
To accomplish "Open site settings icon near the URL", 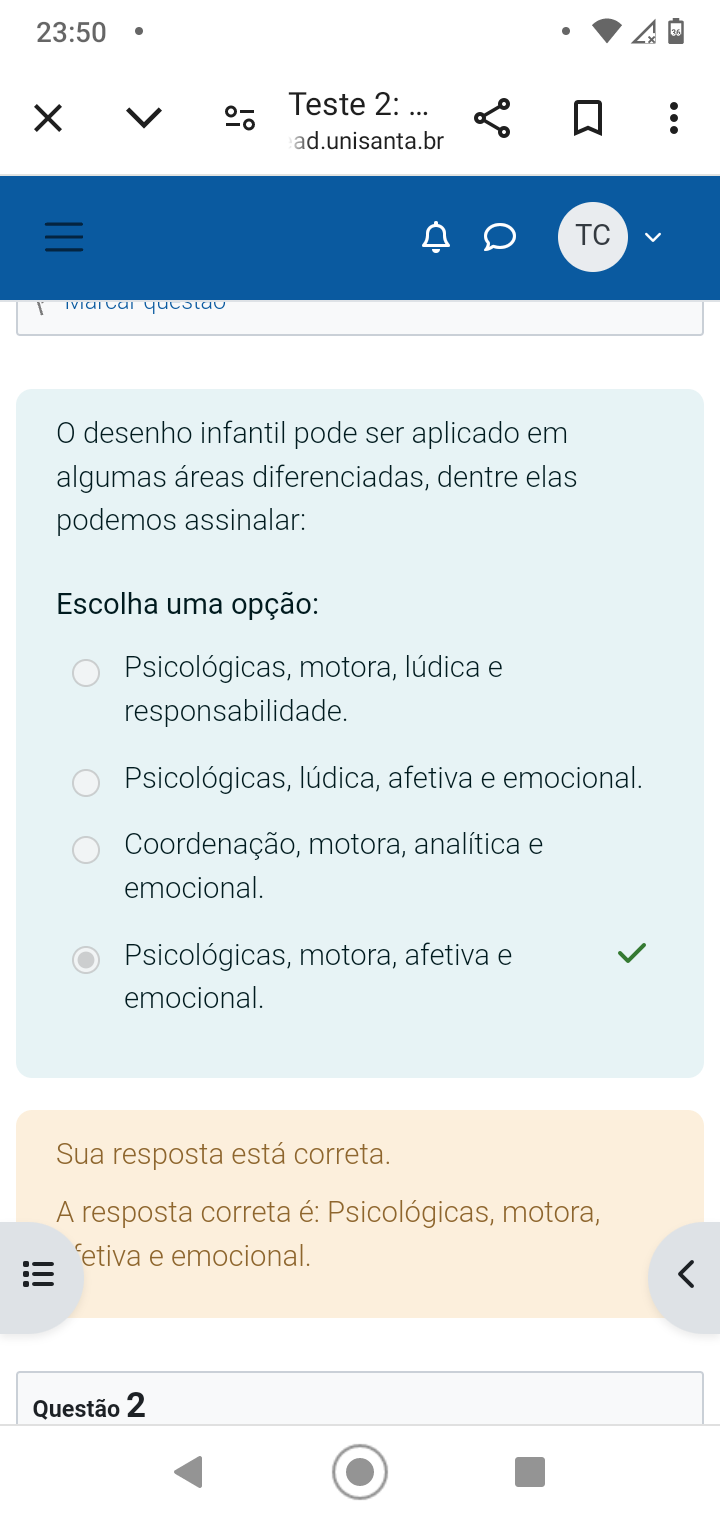I will [x=240, y=119].
